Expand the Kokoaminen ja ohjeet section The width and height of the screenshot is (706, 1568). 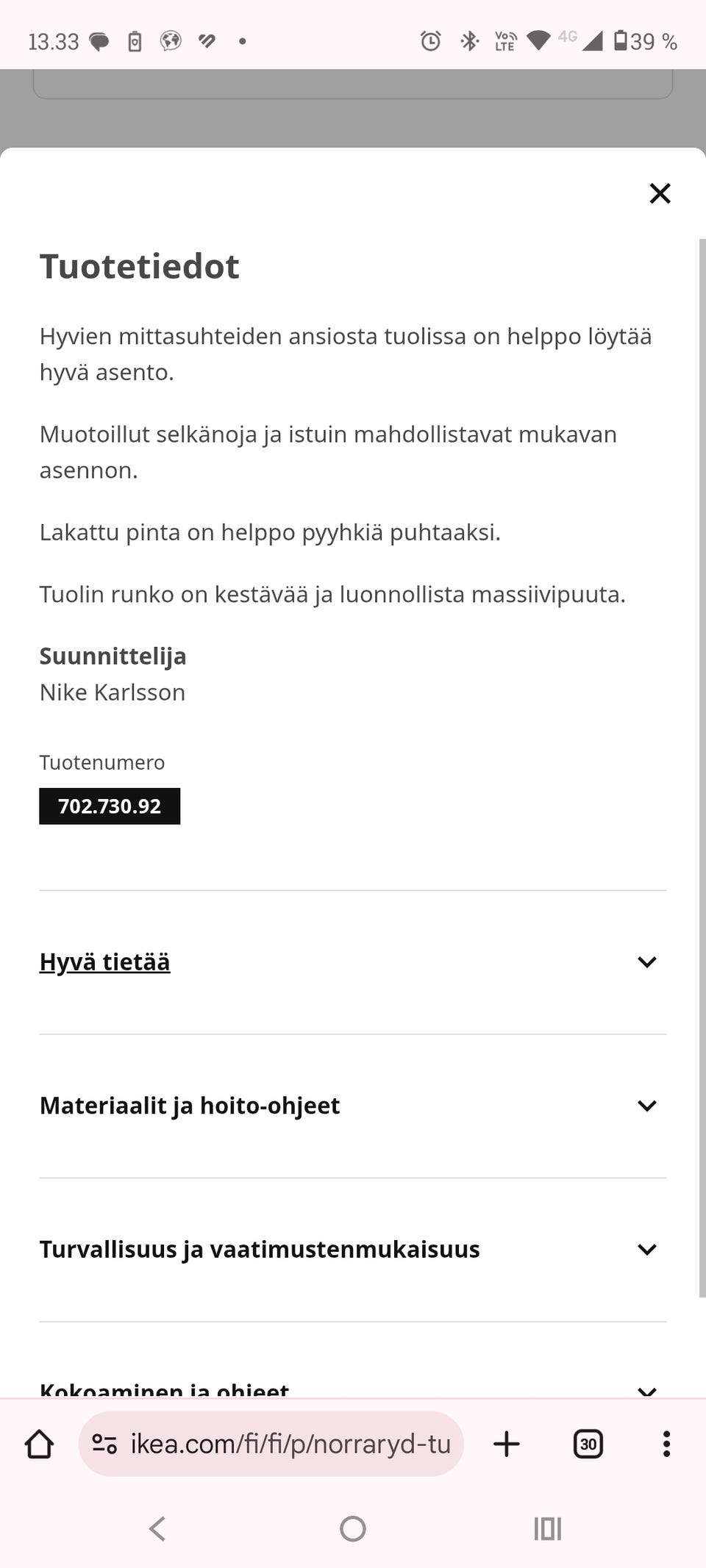tap(646, 1389)
